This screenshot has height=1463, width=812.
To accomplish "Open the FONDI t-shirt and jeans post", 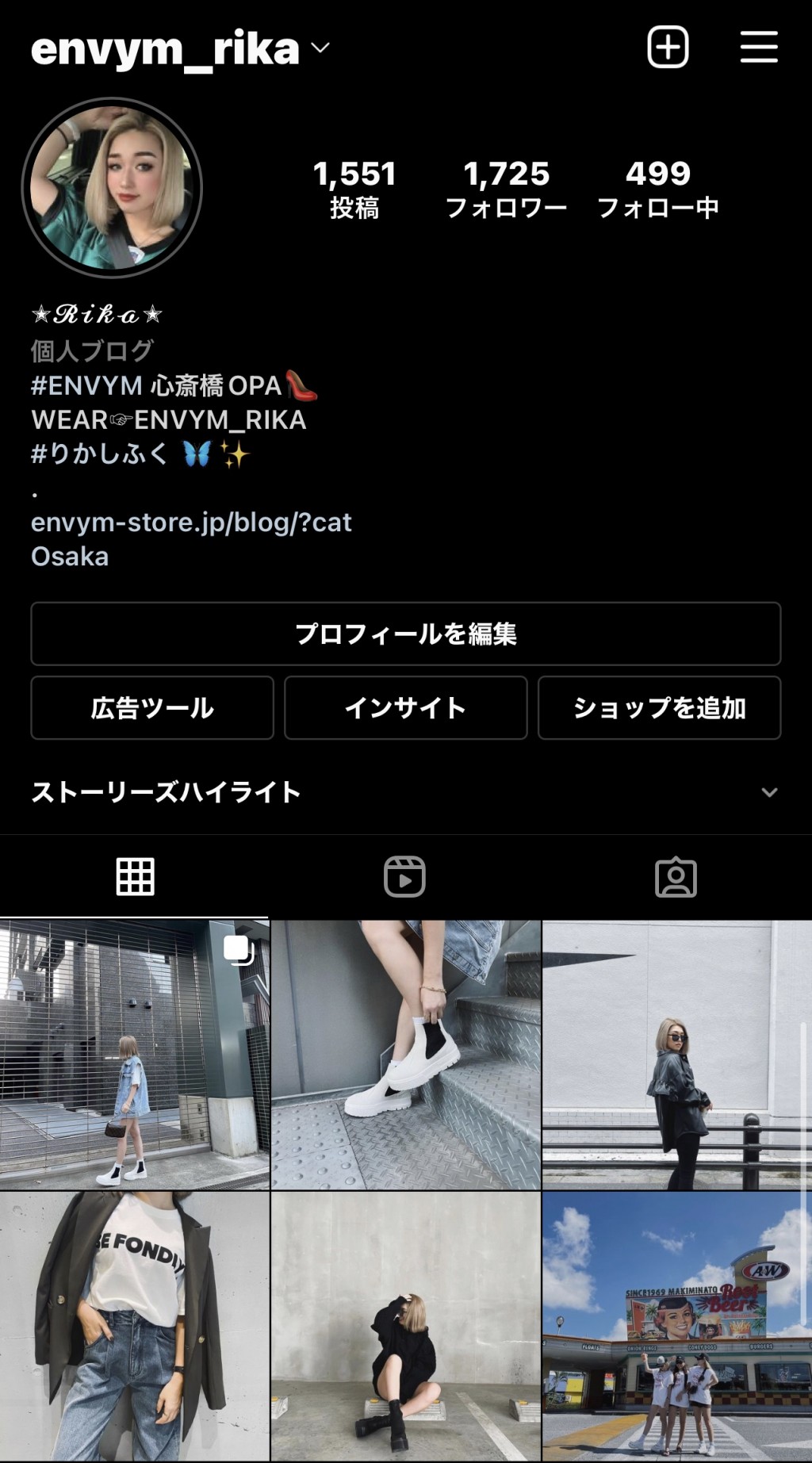I will (x=135, y=1326).
